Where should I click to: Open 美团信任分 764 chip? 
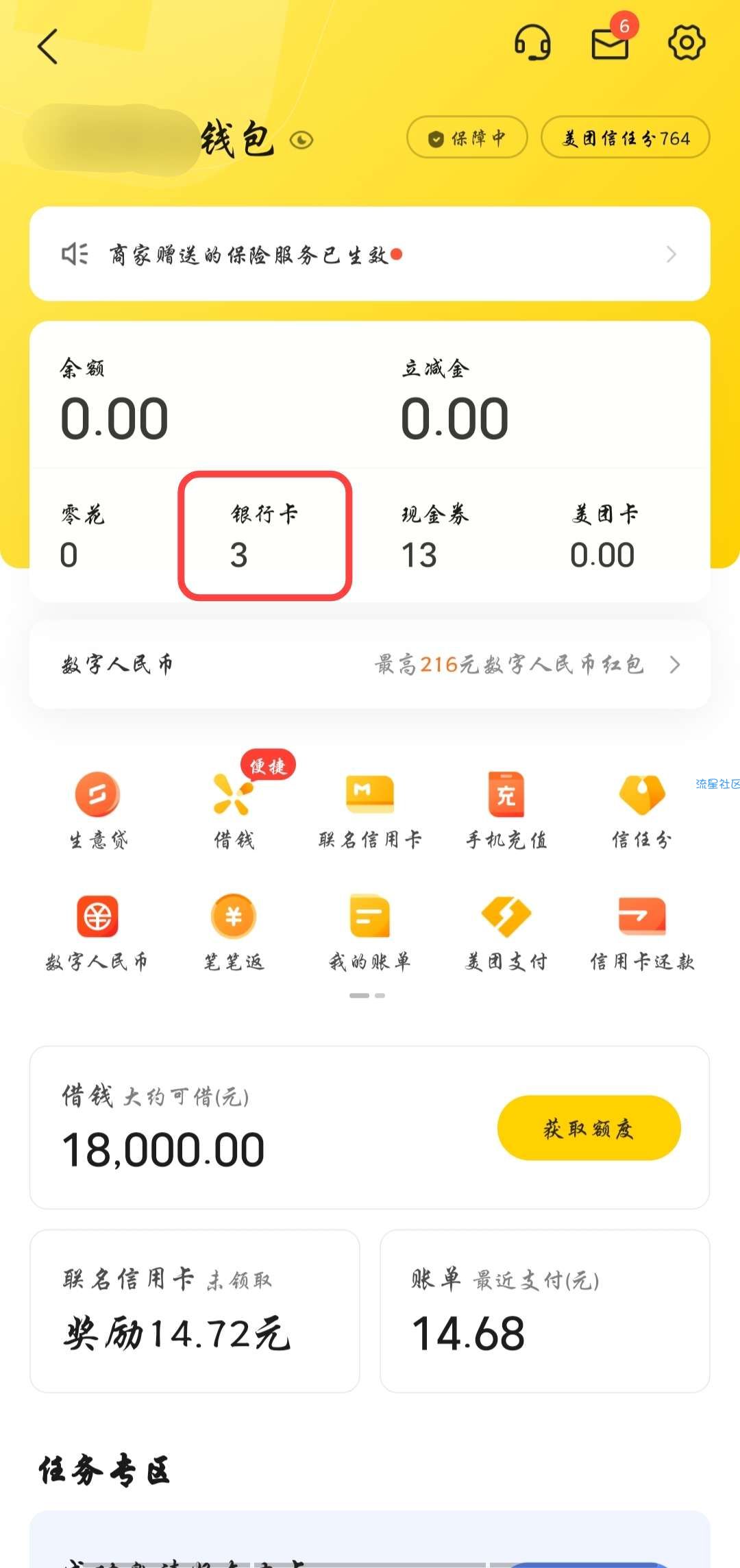tap(625, 138)
